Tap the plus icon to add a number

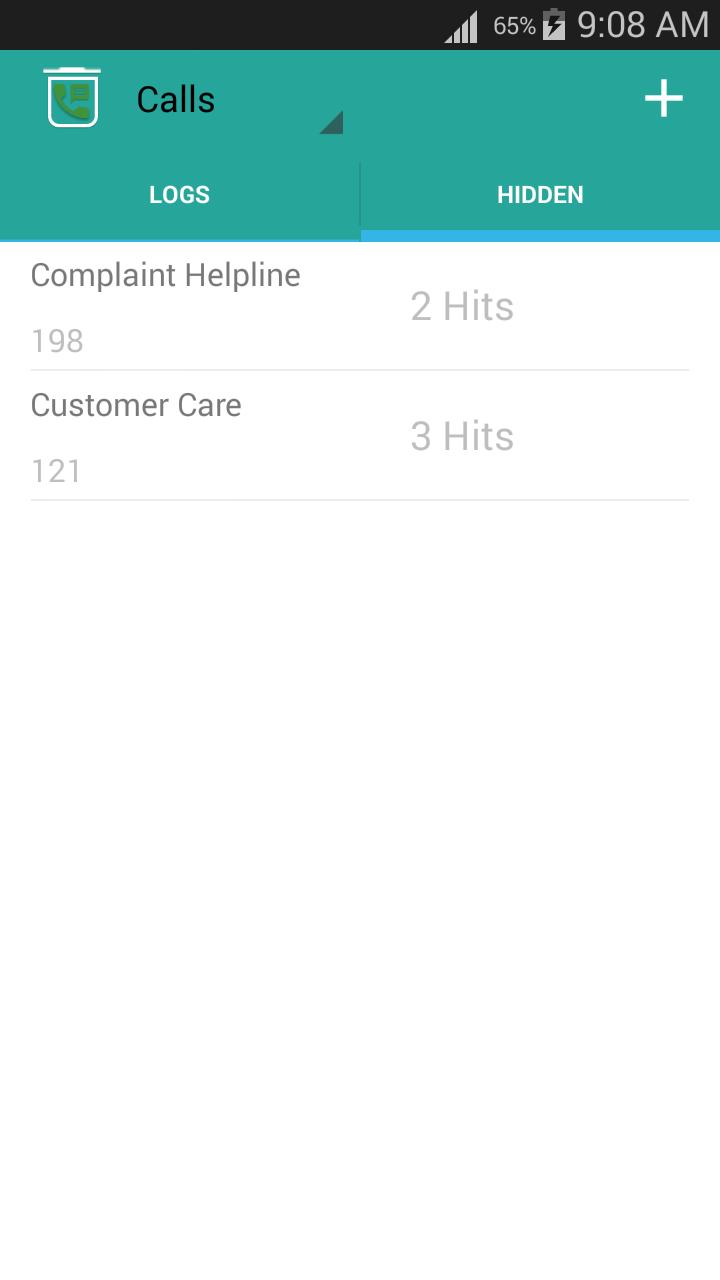pyautogui.click(x=663, y=98)
